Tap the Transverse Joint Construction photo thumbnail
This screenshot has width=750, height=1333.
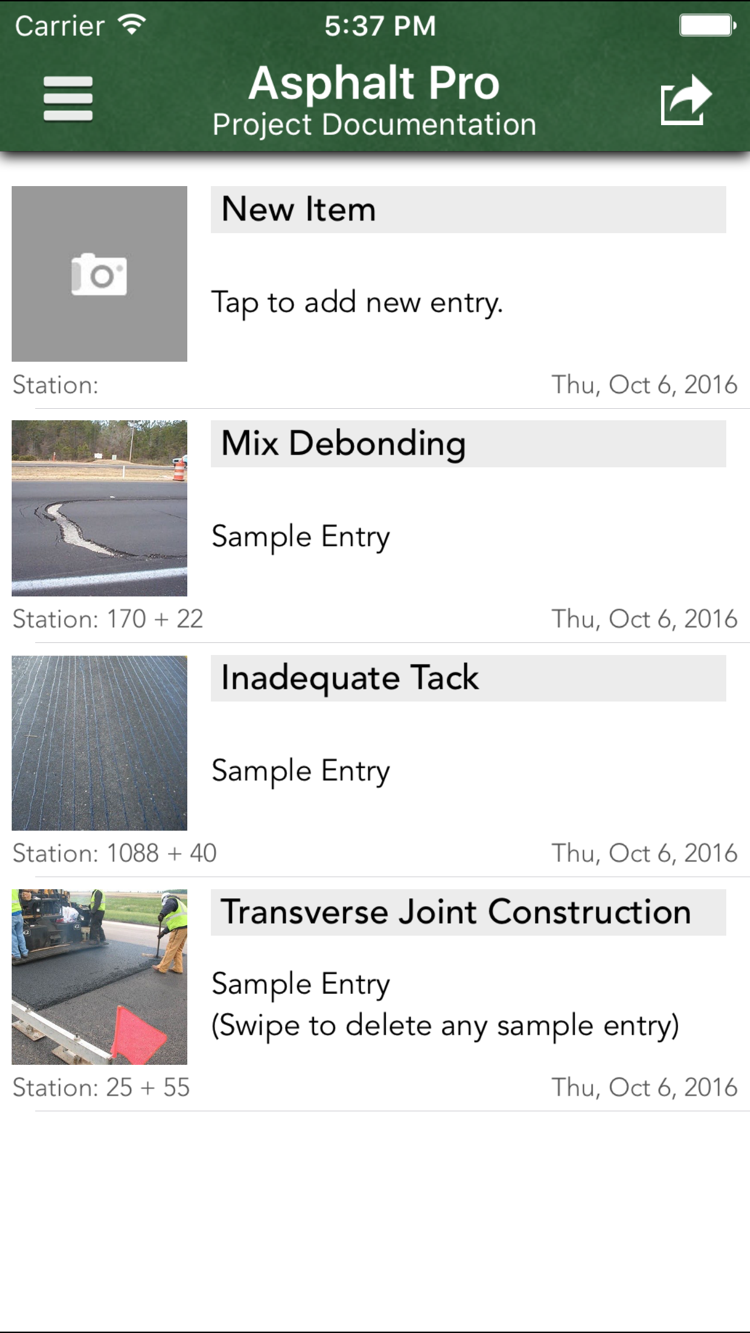tap(99, 976)
